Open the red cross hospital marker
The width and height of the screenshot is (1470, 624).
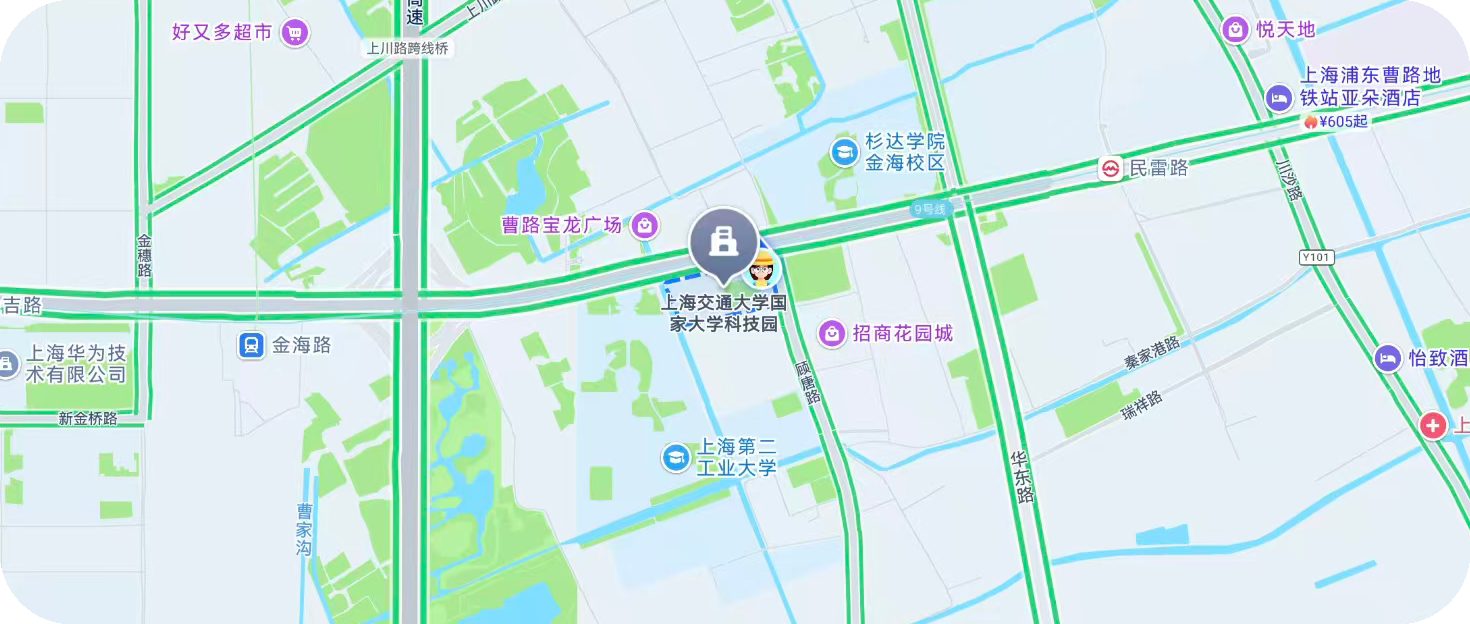1434,426
